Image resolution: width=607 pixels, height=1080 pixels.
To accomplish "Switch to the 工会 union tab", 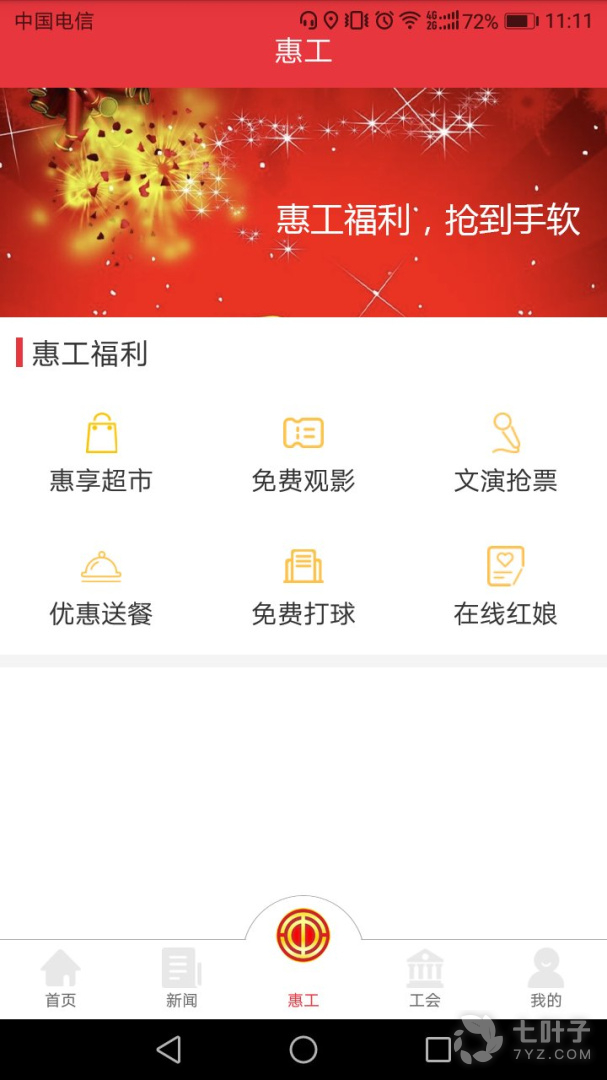I will click(425, 978).
